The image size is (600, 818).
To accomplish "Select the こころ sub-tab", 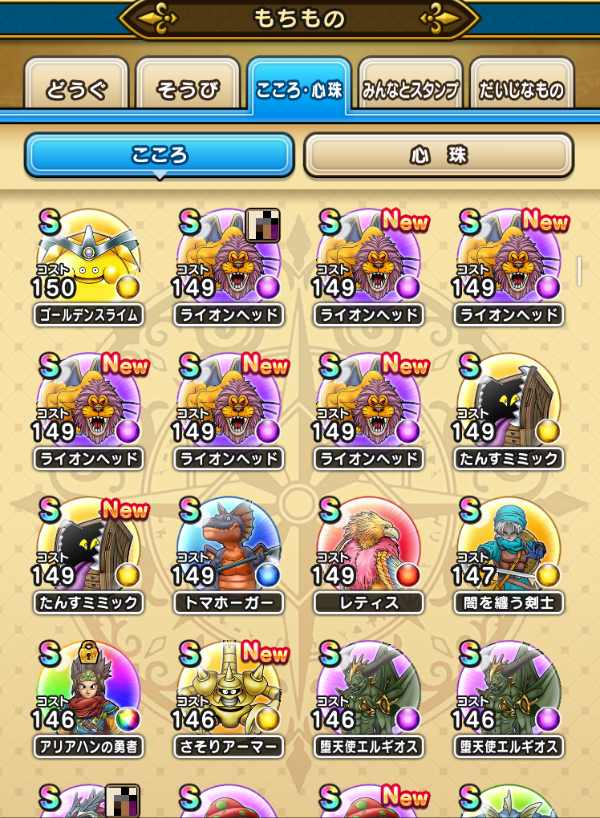I will [x=160, y=156].
